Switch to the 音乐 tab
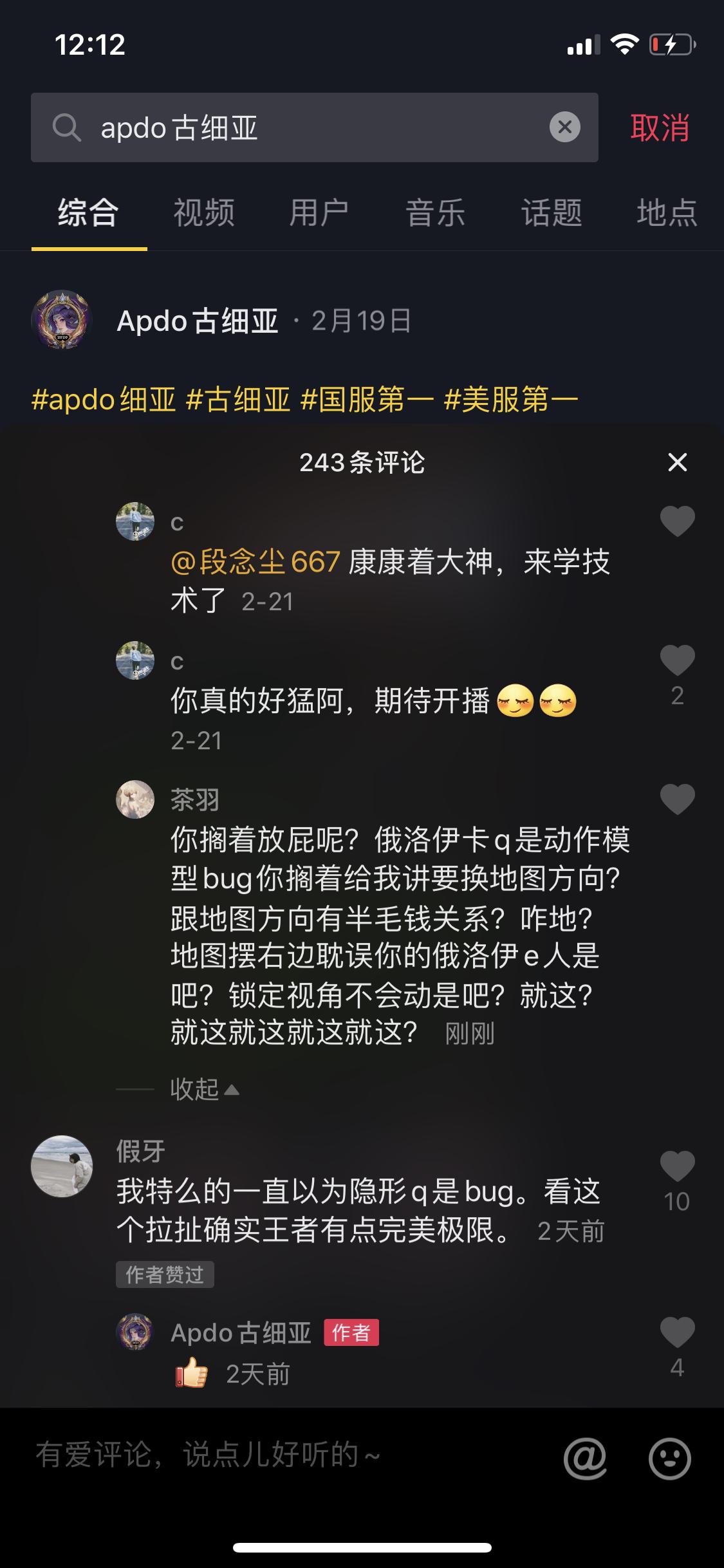The height and width of the screenshot is (1568, 724). (435, 214)
